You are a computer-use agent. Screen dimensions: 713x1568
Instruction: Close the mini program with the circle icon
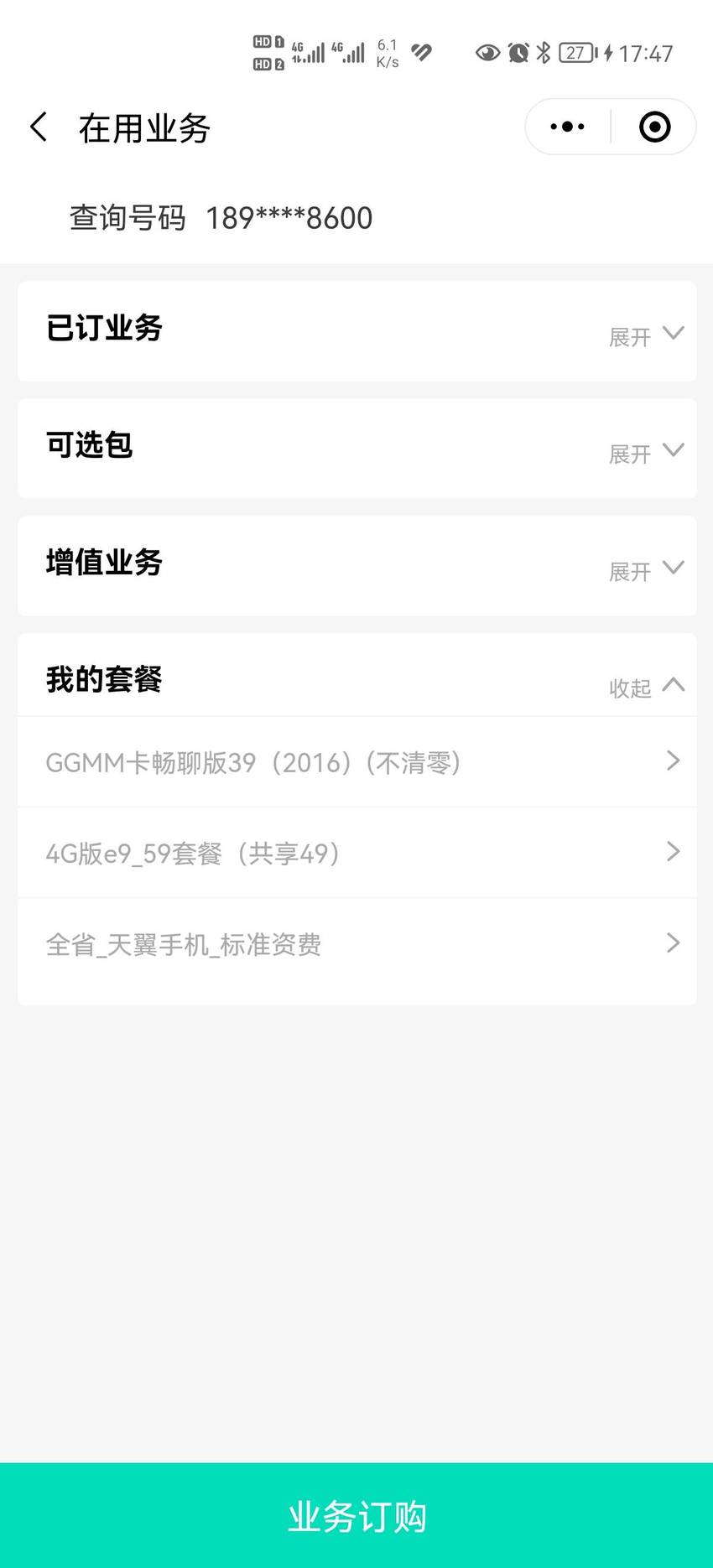654,127
